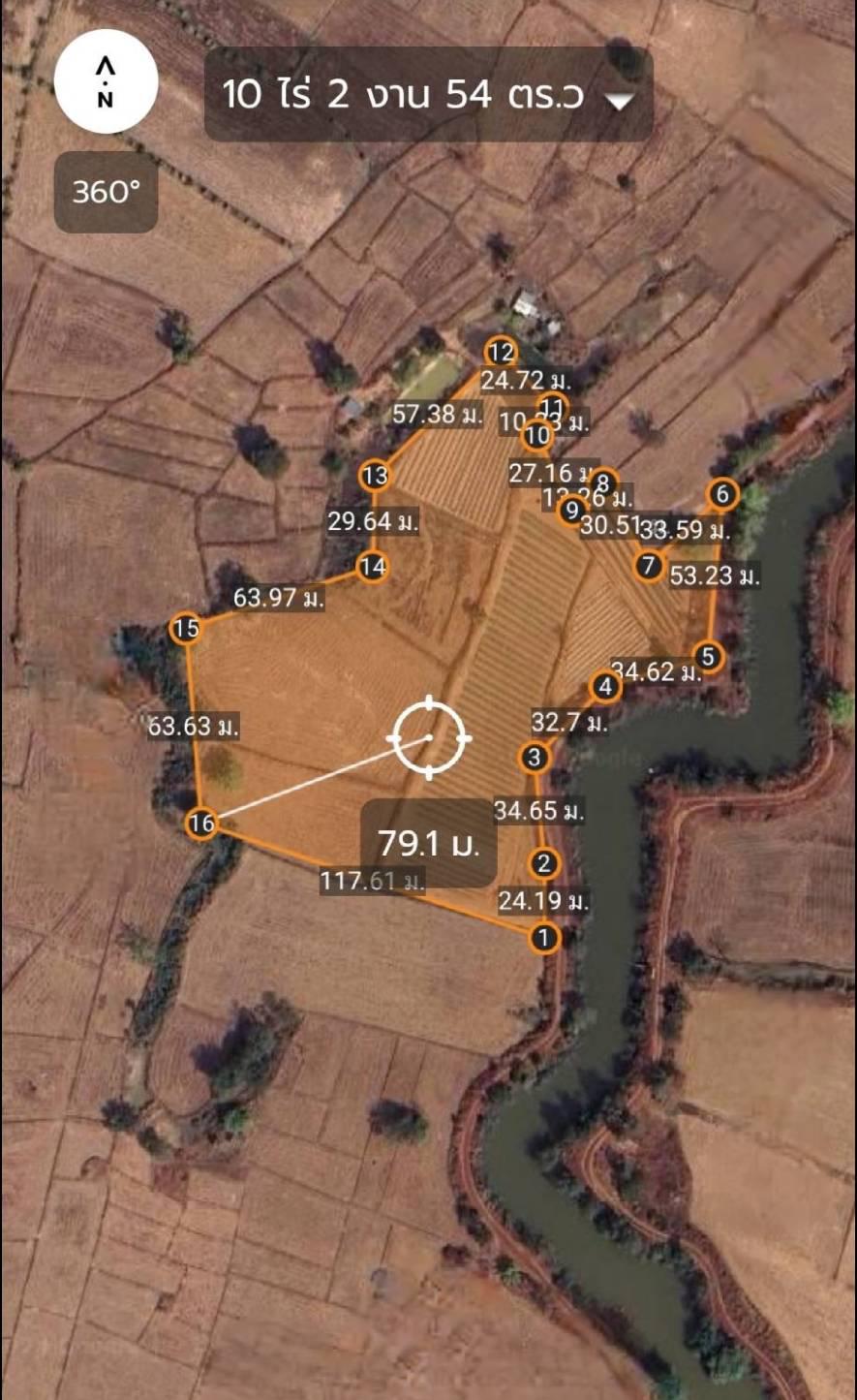Select boundary point 14
Image resolution: width=857 pixels, height=1400 pixels.
tap(373, 567)
